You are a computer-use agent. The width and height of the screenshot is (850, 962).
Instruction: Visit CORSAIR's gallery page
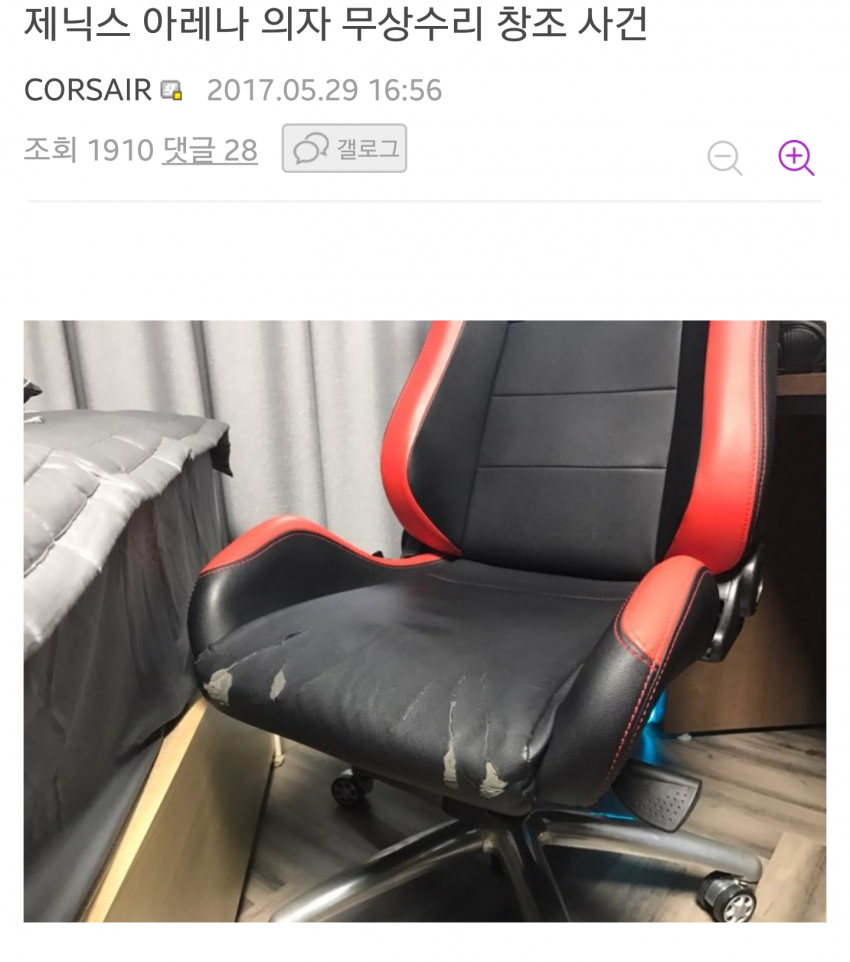344,148
